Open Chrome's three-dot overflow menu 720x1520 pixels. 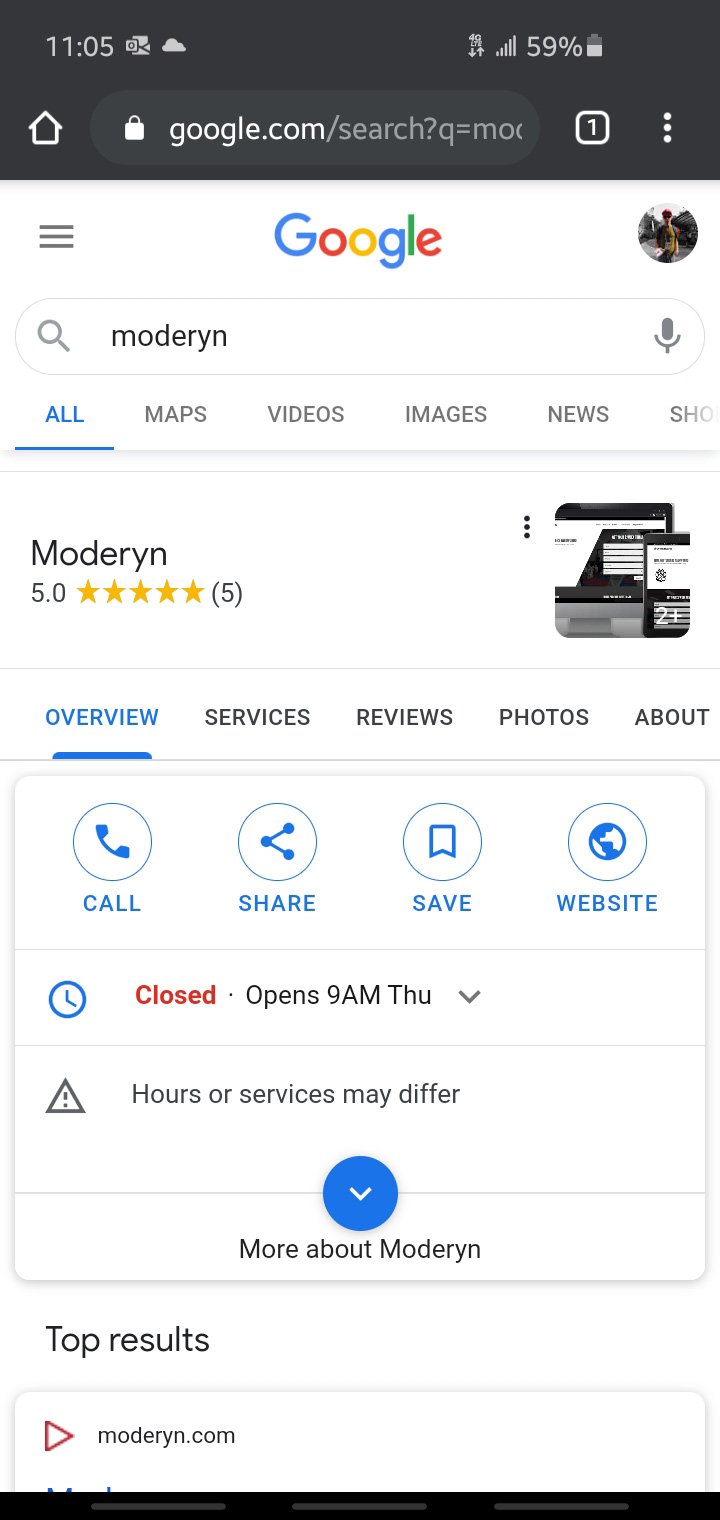tap(667, 128)
